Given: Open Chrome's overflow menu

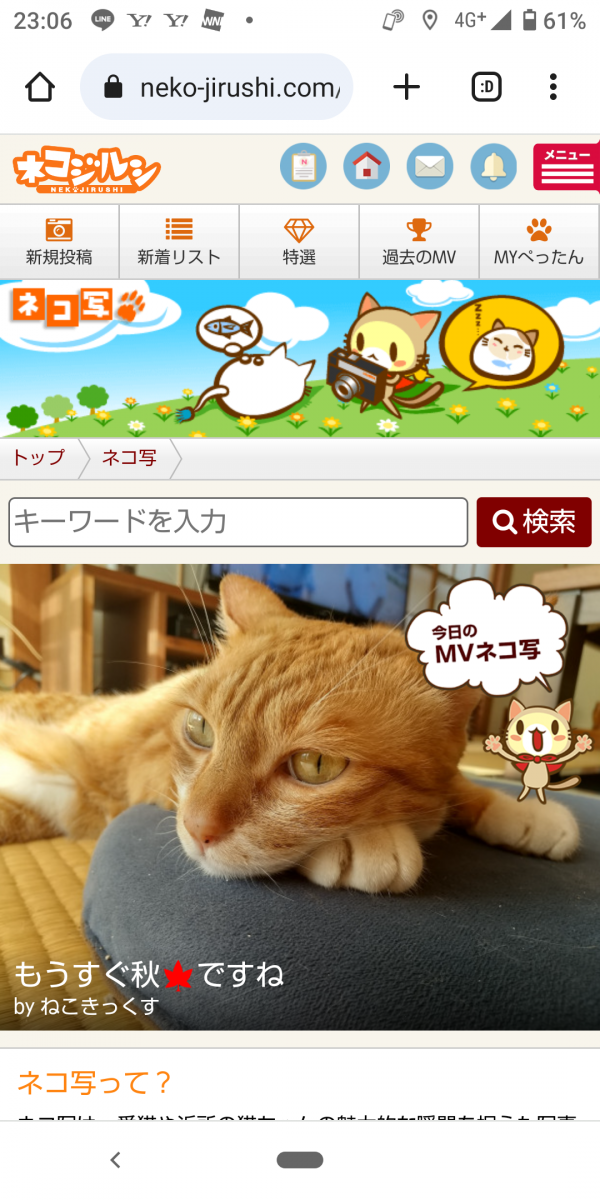Looking at the screenshot, I should pos(553,87).
